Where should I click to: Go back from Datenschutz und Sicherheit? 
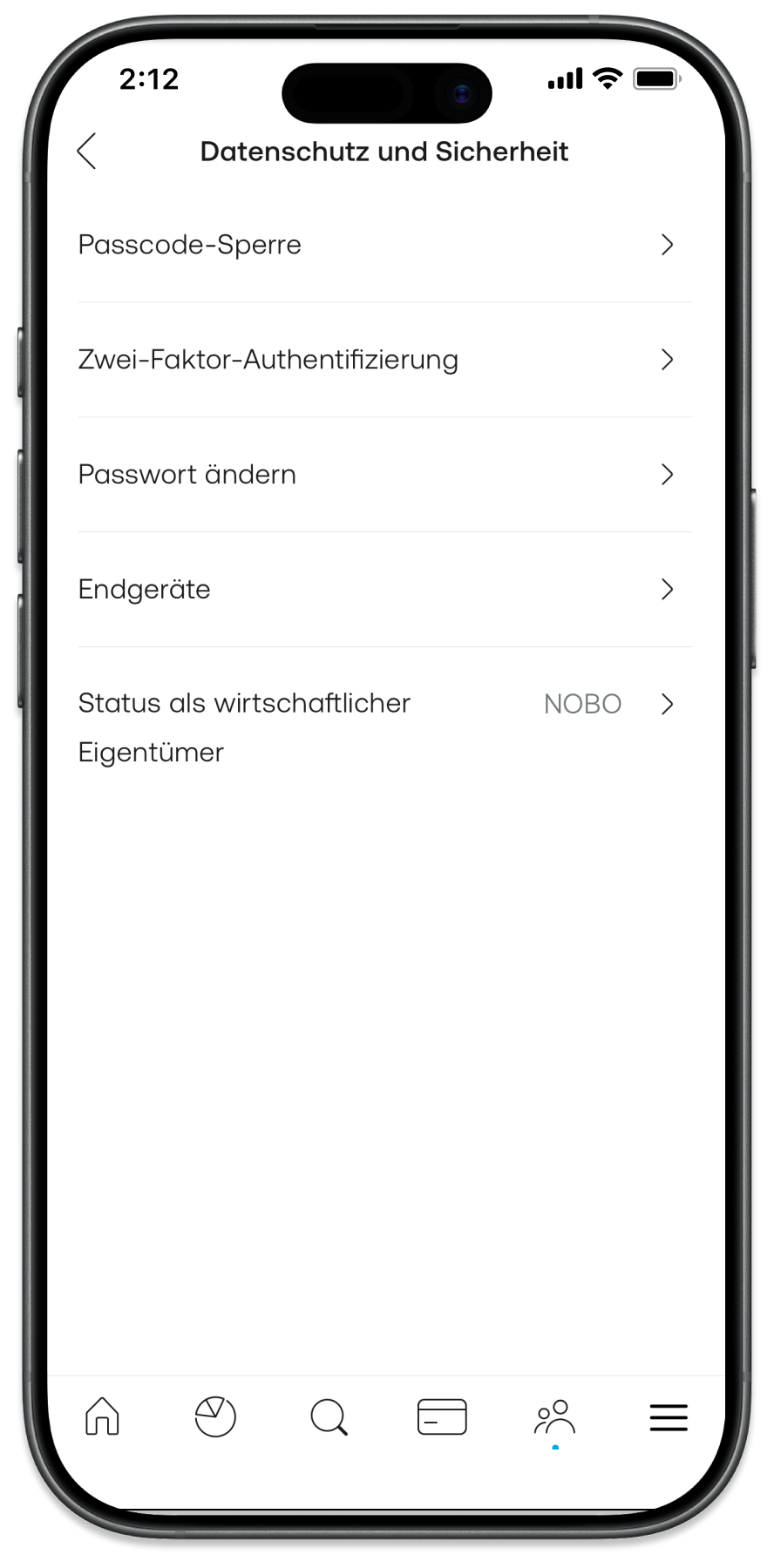[87, 152]
